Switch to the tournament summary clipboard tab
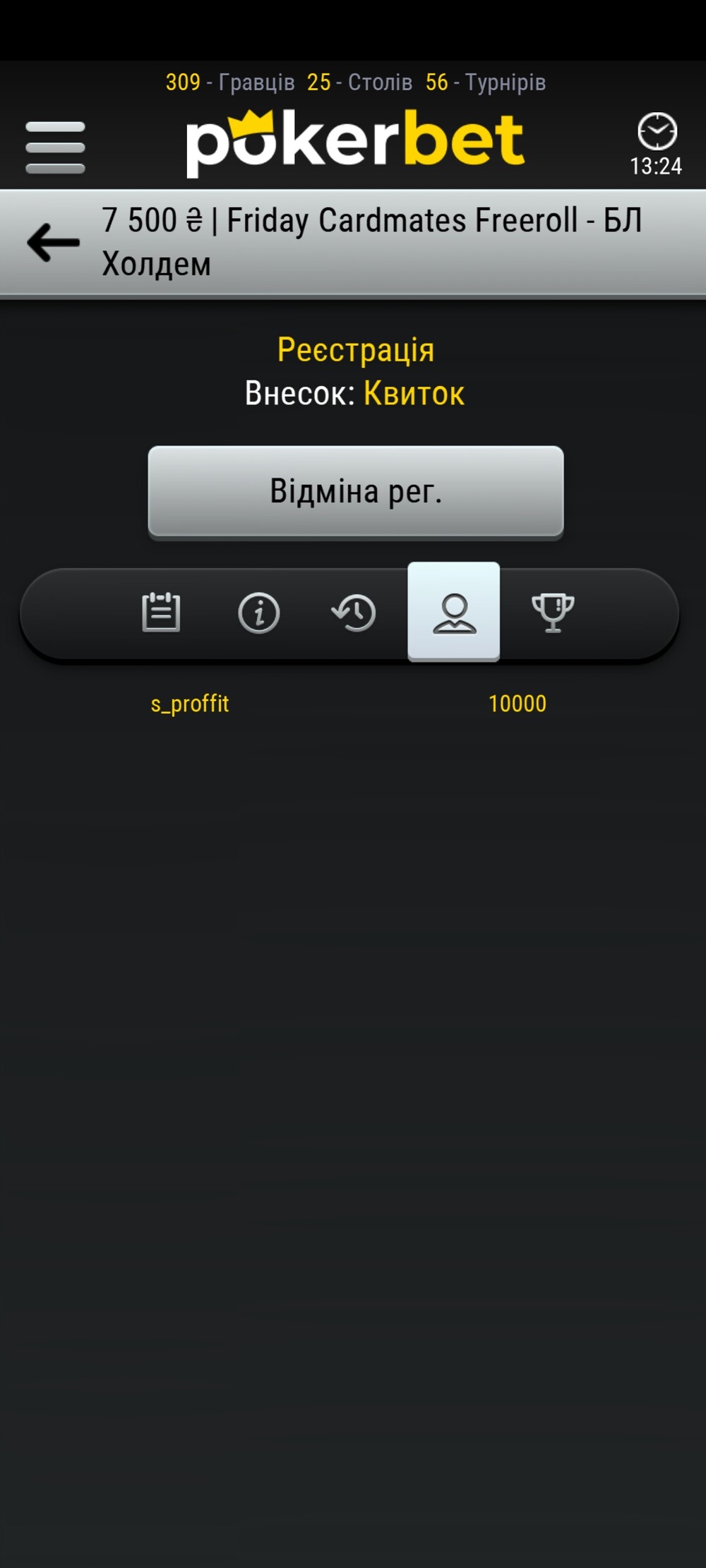 point(161,612)
